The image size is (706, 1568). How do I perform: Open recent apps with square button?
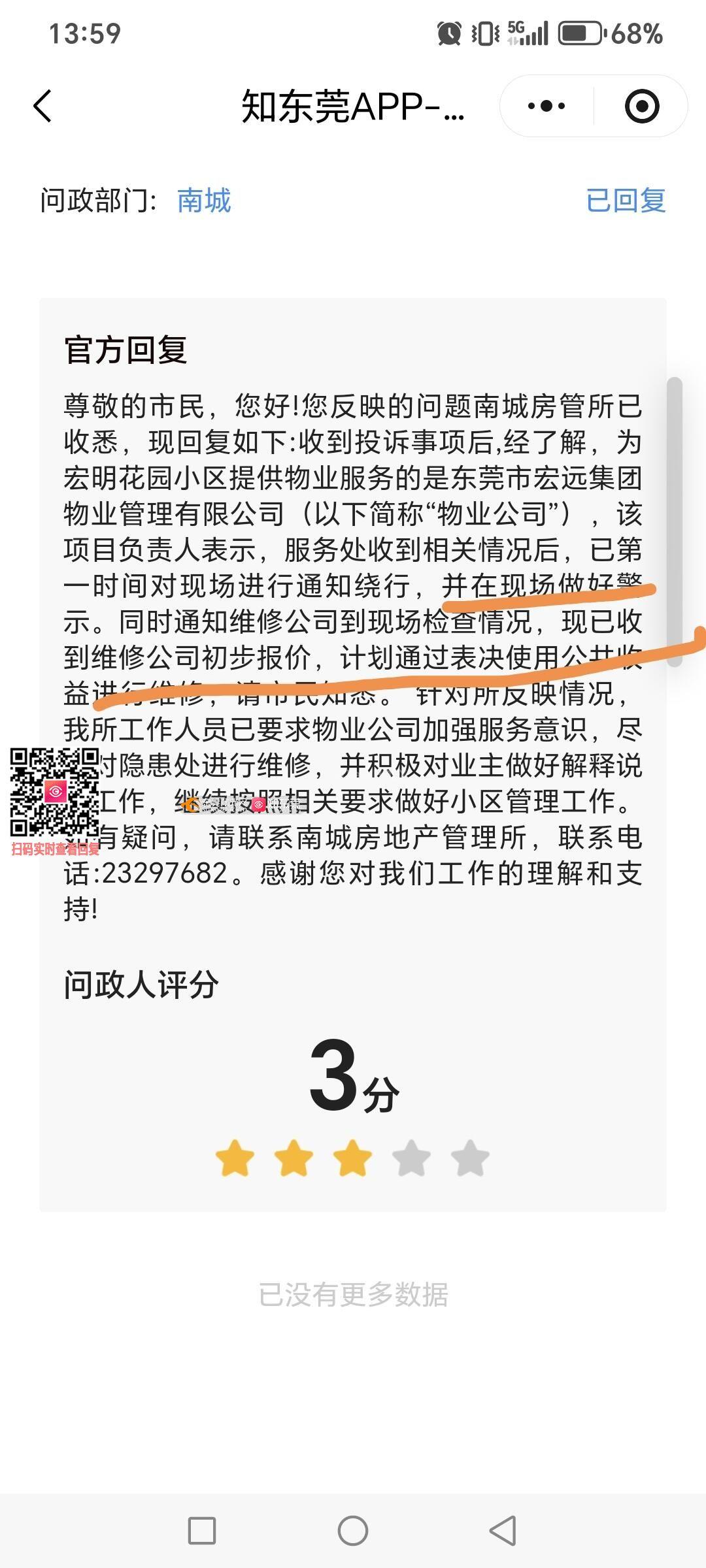202,1531
